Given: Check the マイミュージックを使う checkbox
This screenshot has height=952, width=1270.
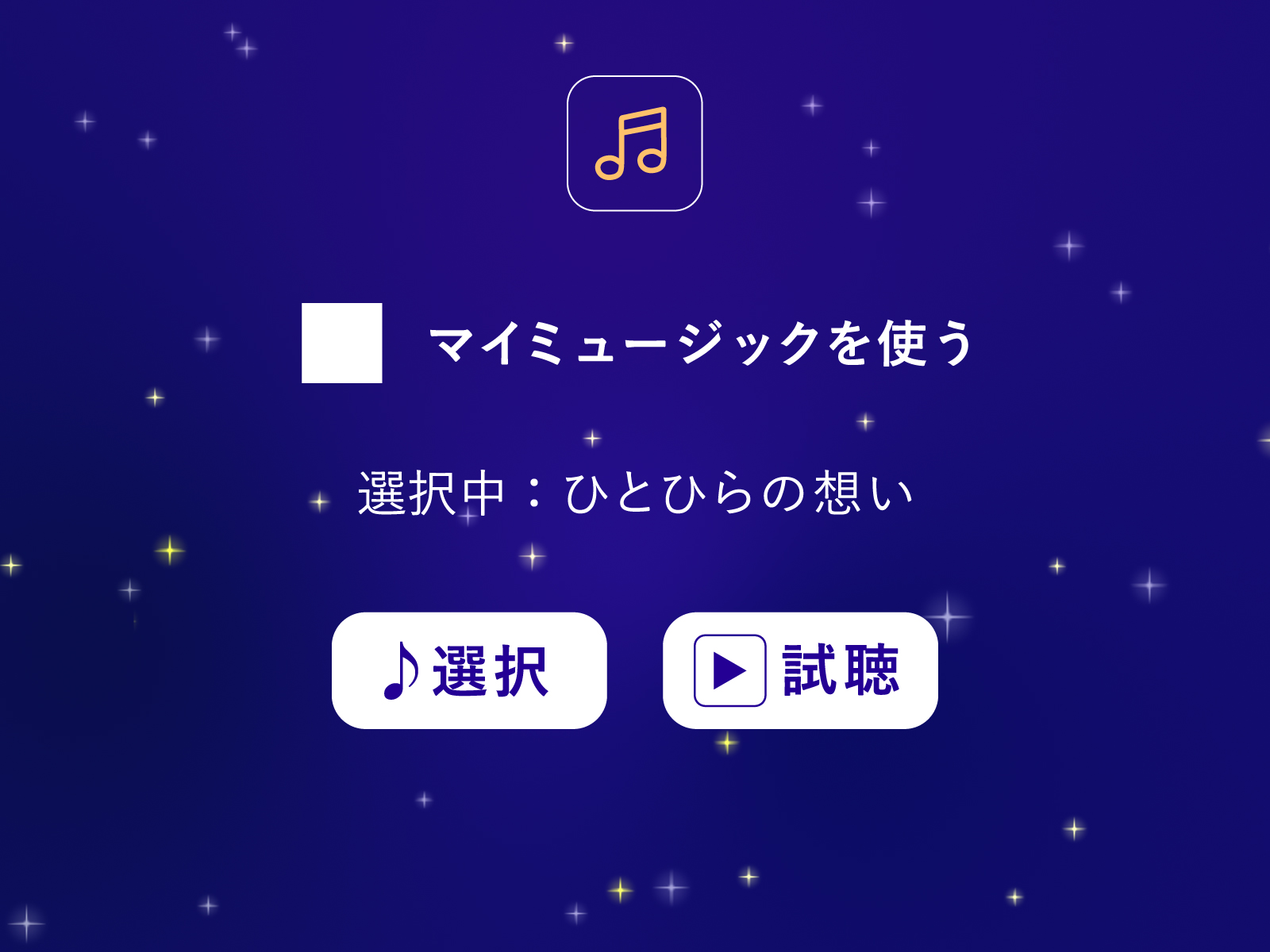Looking at the screenshot, I should 342,344.
